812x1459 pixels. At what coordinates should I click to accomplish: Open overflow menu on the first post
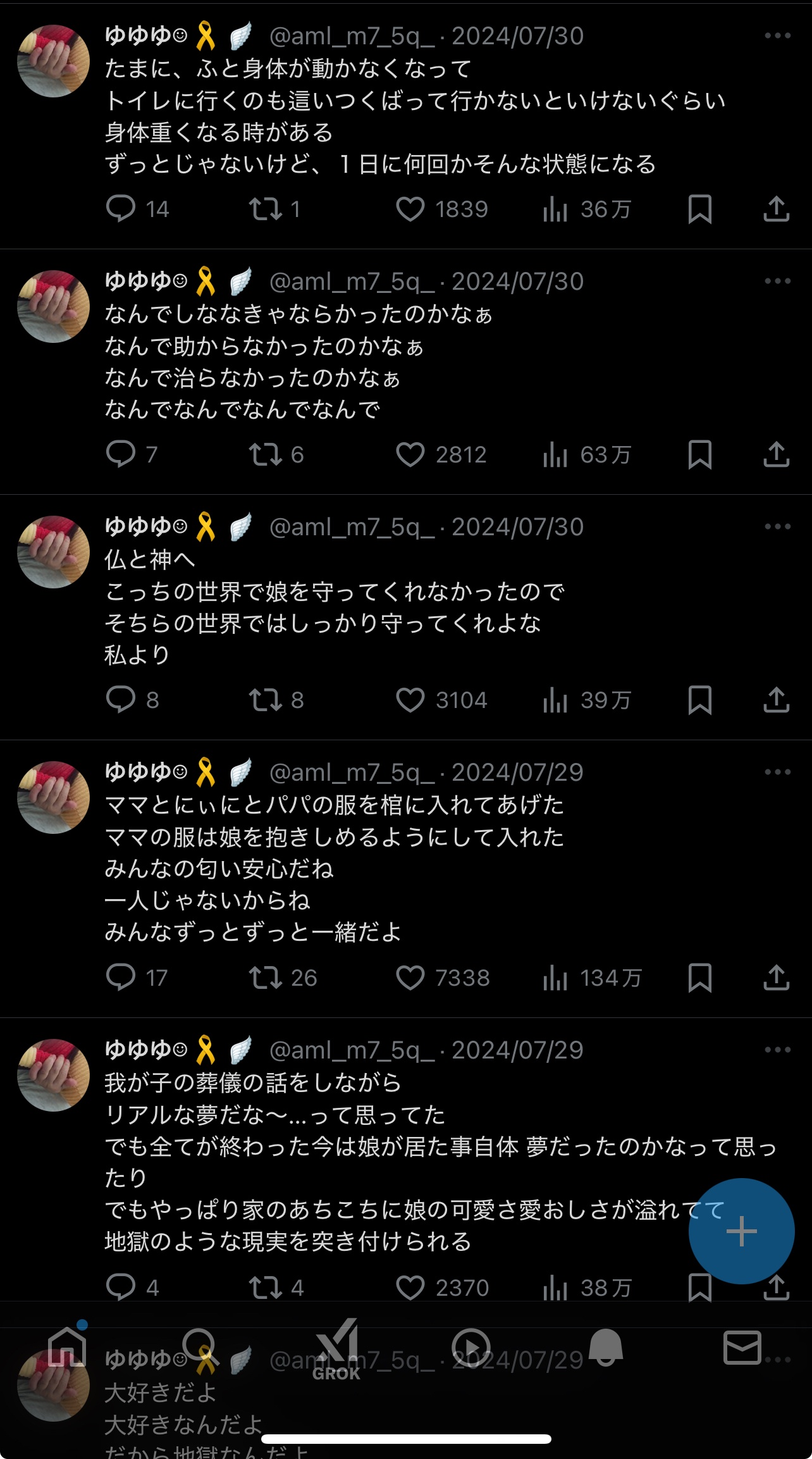777,35
